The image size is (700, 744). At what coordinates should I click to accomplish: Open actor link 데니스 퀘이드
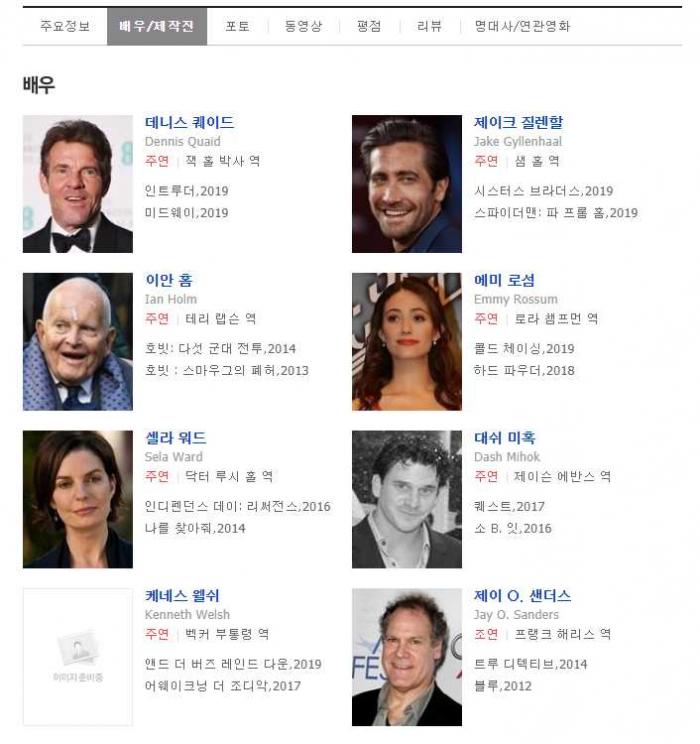pos(189,122)
